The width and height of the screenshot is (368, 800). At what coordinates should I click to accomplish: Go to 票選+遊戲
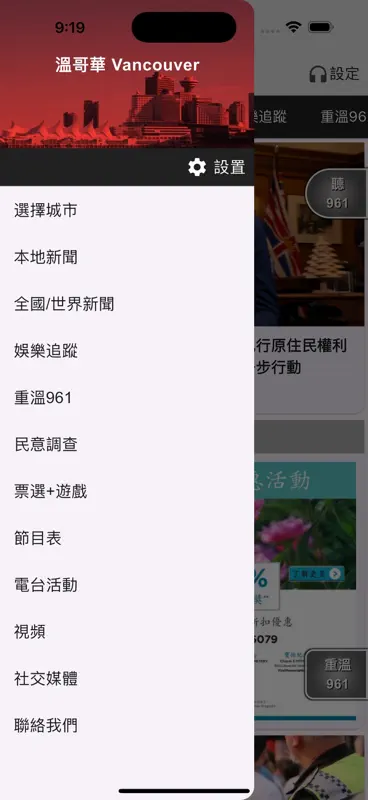pos(127,491)
